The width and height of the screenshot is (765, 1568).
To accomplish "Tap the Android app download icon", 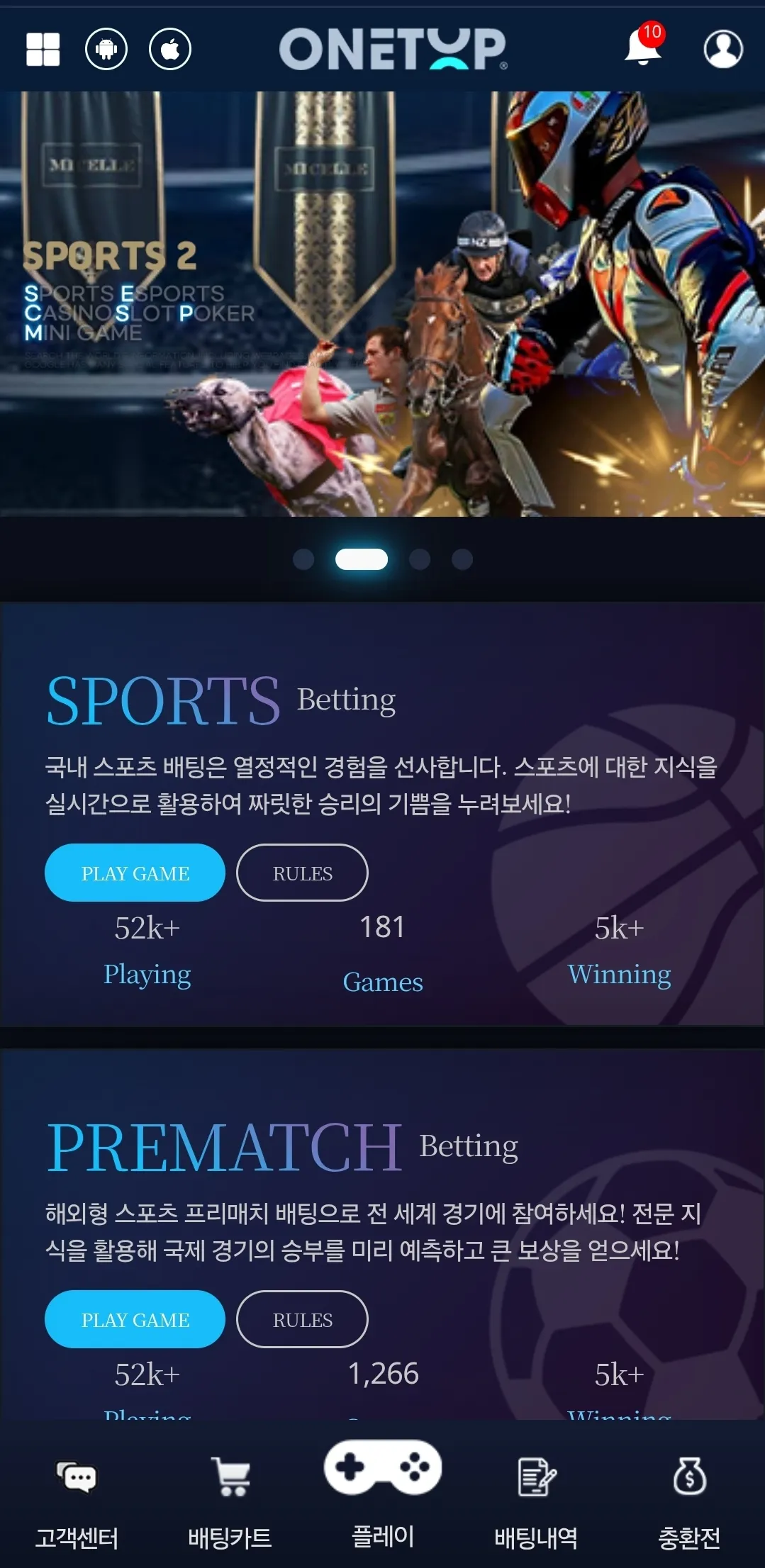I will click(106, 50).
